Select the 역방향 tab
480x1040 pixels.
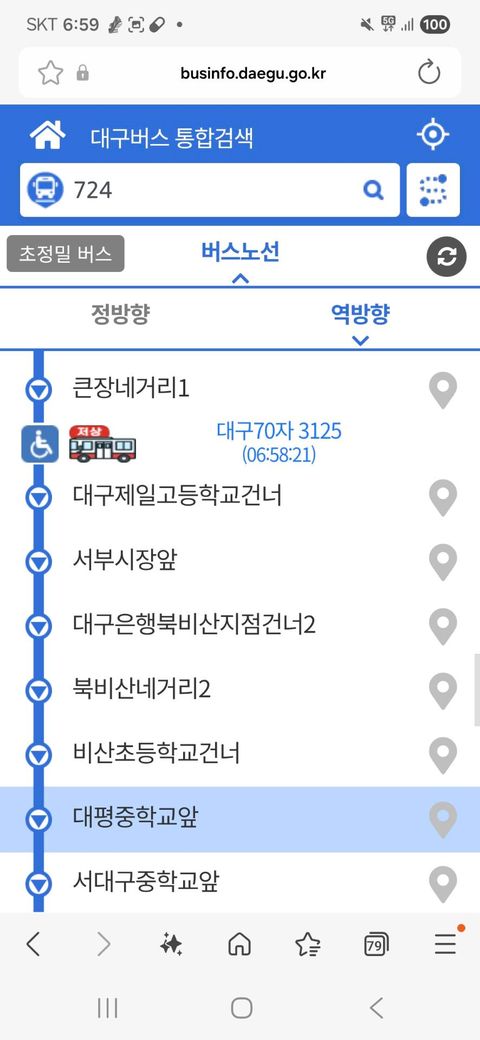(x=360, y=315)
